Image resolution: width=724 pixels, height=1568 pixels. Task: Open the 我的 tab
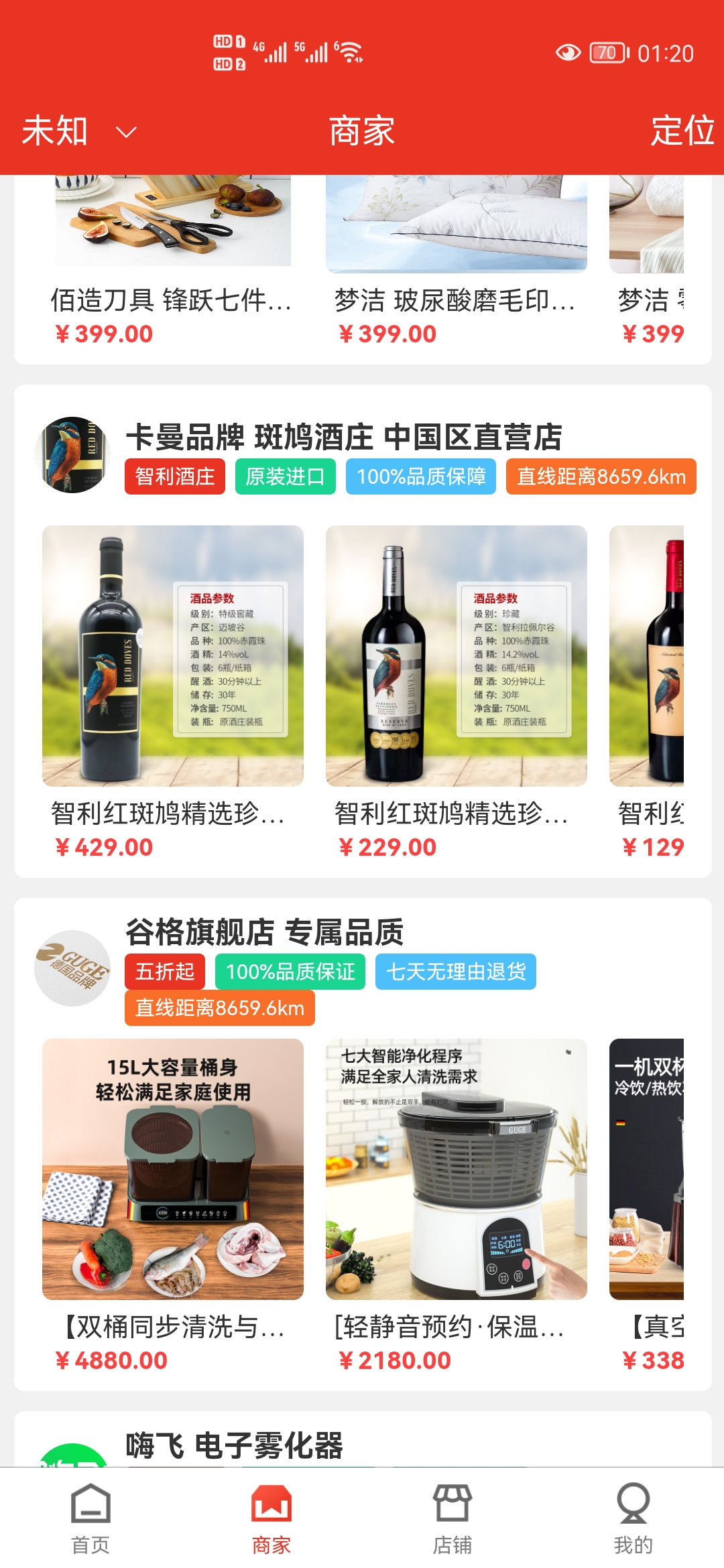click(x=633, y=1518)
